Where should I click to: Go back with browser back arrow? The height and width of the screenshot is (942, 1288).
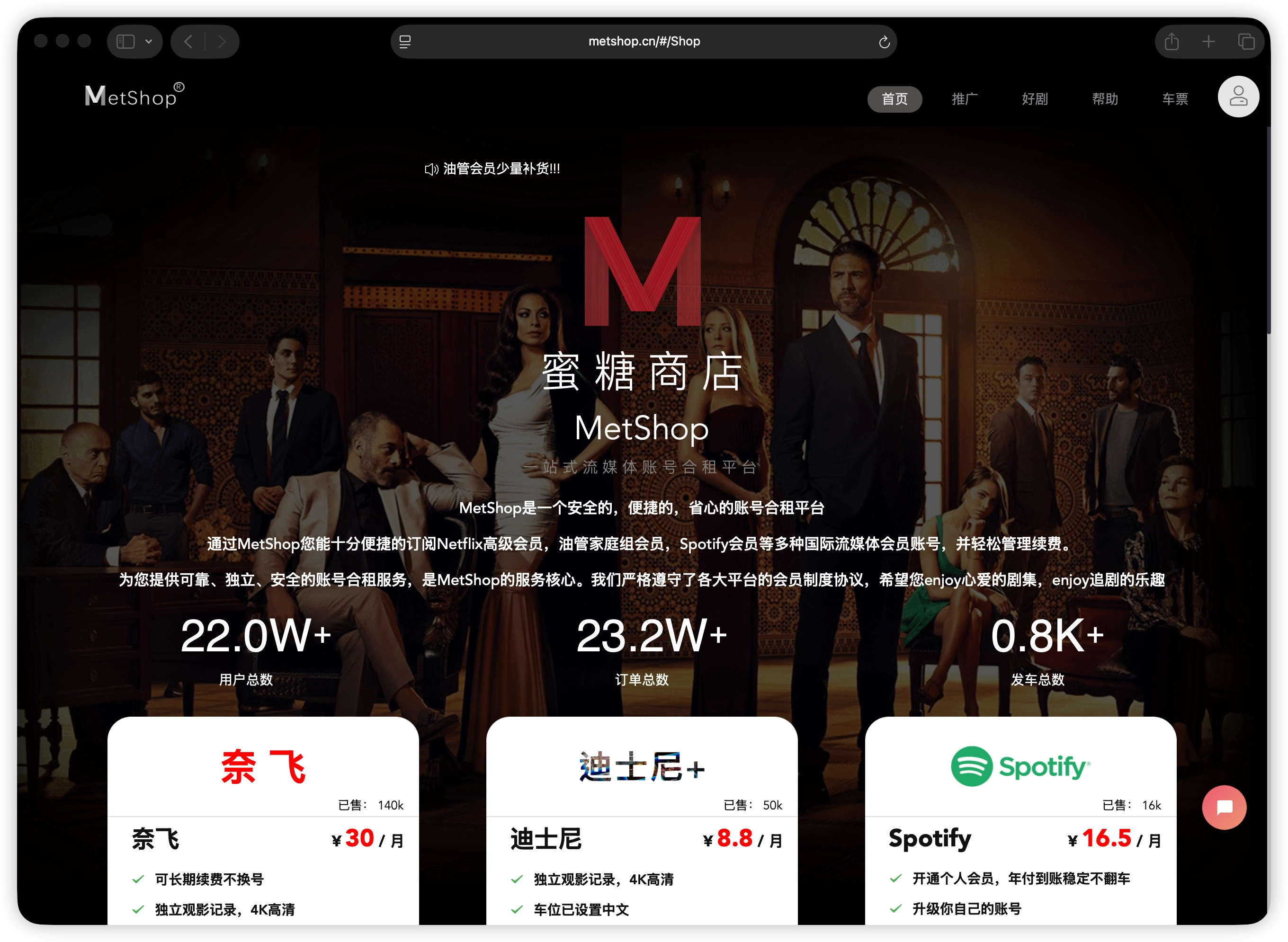point(189,42)
